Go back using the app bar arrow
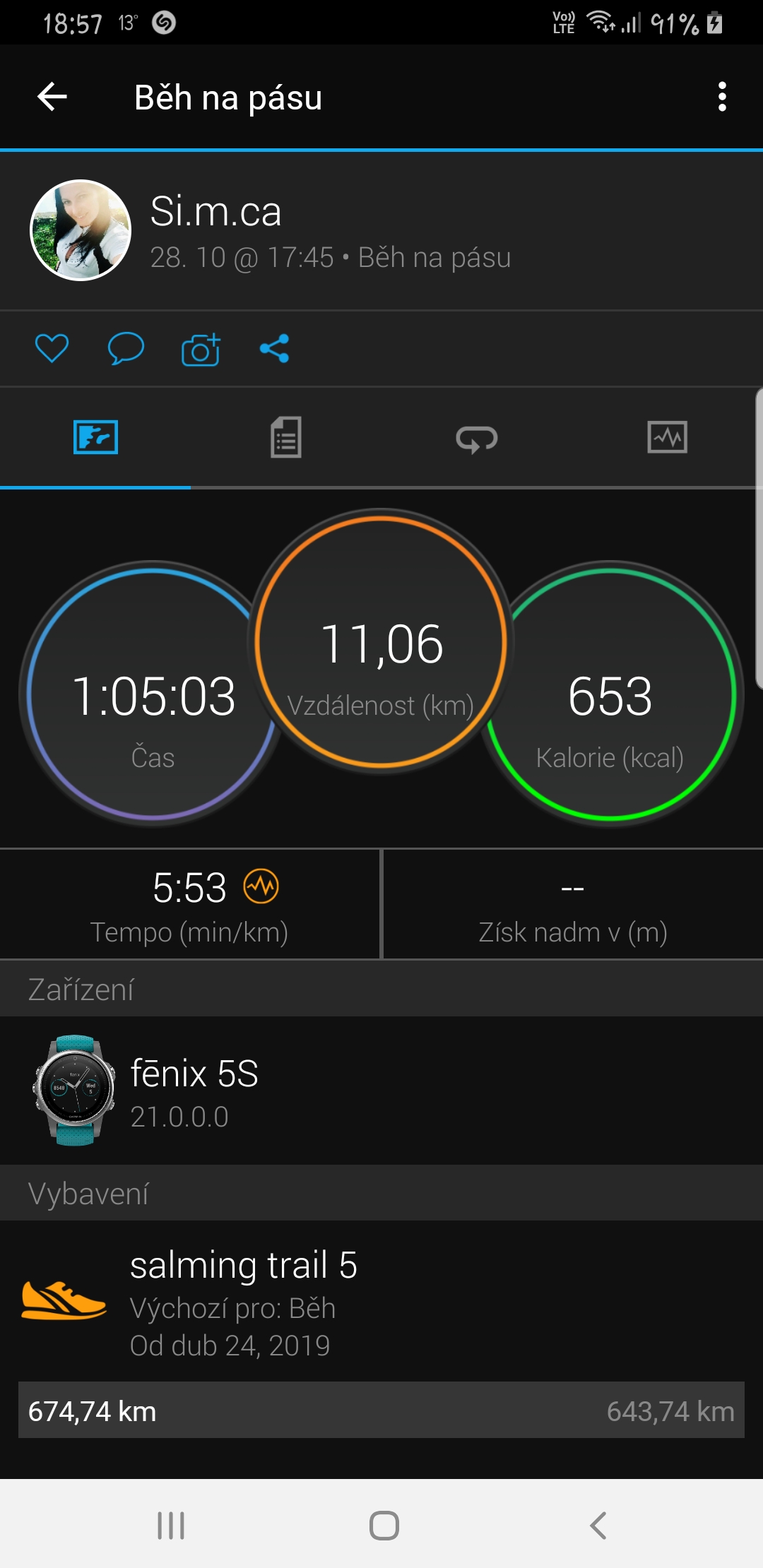This screenshot has height=1568, width=763. 52,97
